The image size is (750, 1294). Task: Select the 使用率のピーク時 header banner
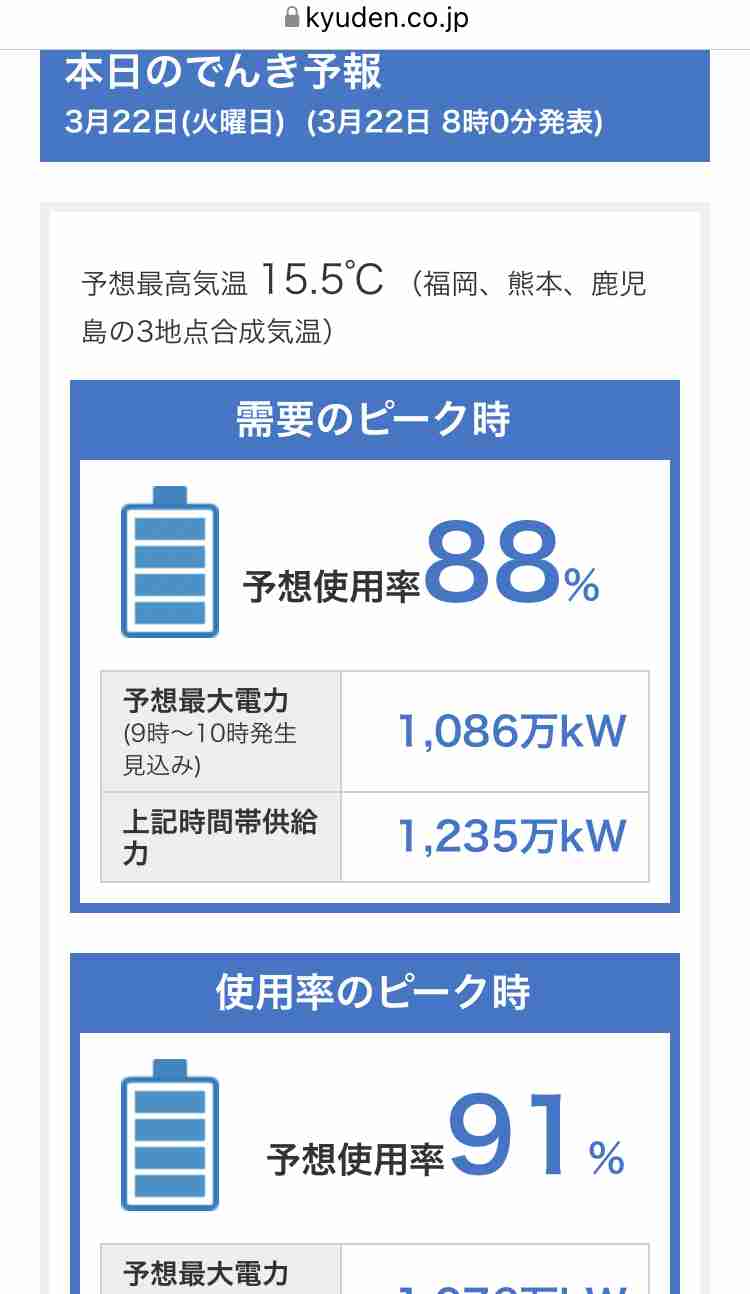[x=373, y=990]
